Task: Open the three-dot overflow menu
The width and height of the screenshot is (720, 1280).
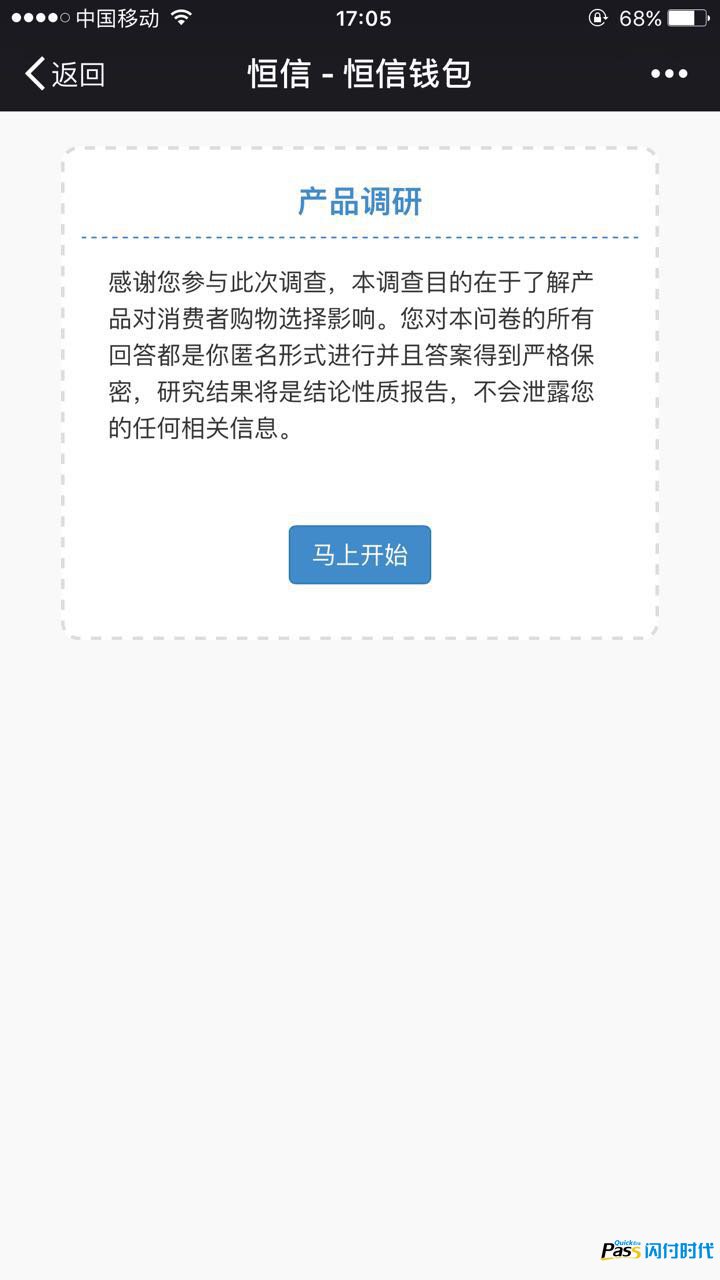Action: pos(669,74)
